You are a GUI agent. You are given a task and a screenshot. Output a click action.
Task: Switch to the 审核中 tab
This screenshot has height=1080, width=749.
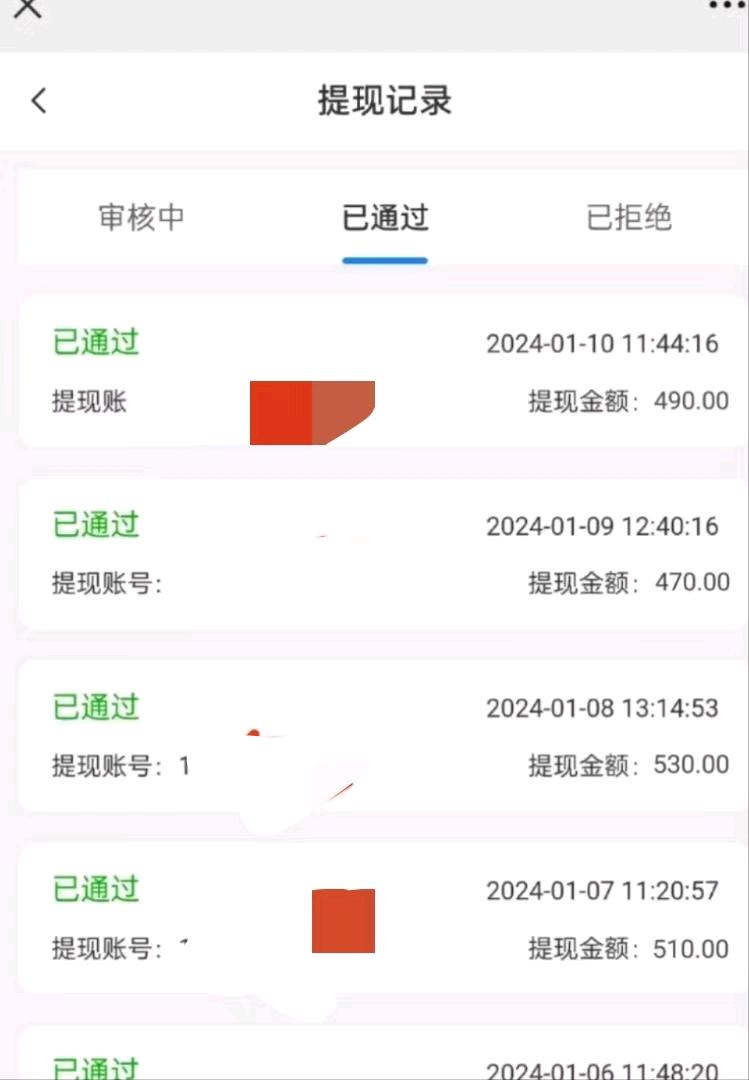pyautogui.click(x=141, y=217)
